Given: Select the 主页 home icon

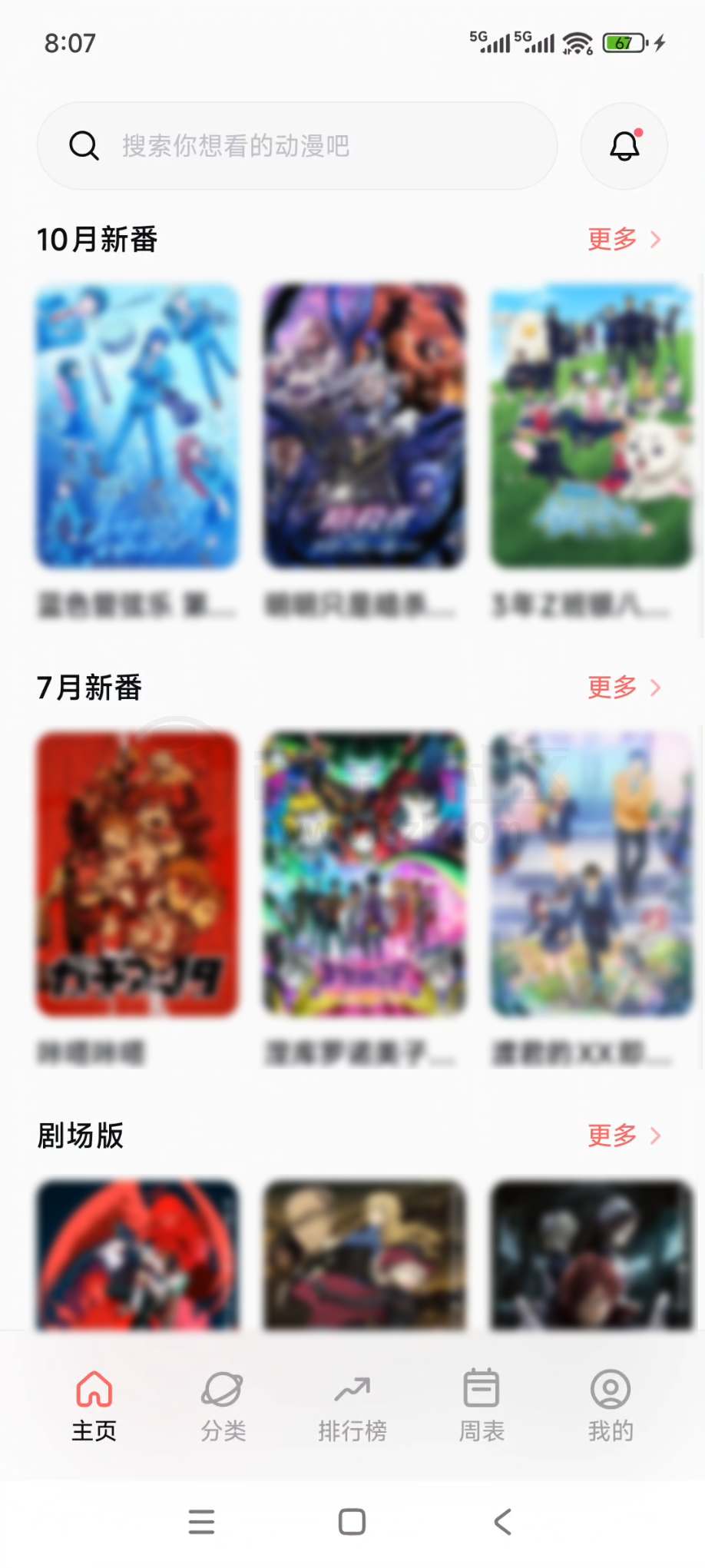Looking at the screenshot, I should click(x=94, y=1391).
